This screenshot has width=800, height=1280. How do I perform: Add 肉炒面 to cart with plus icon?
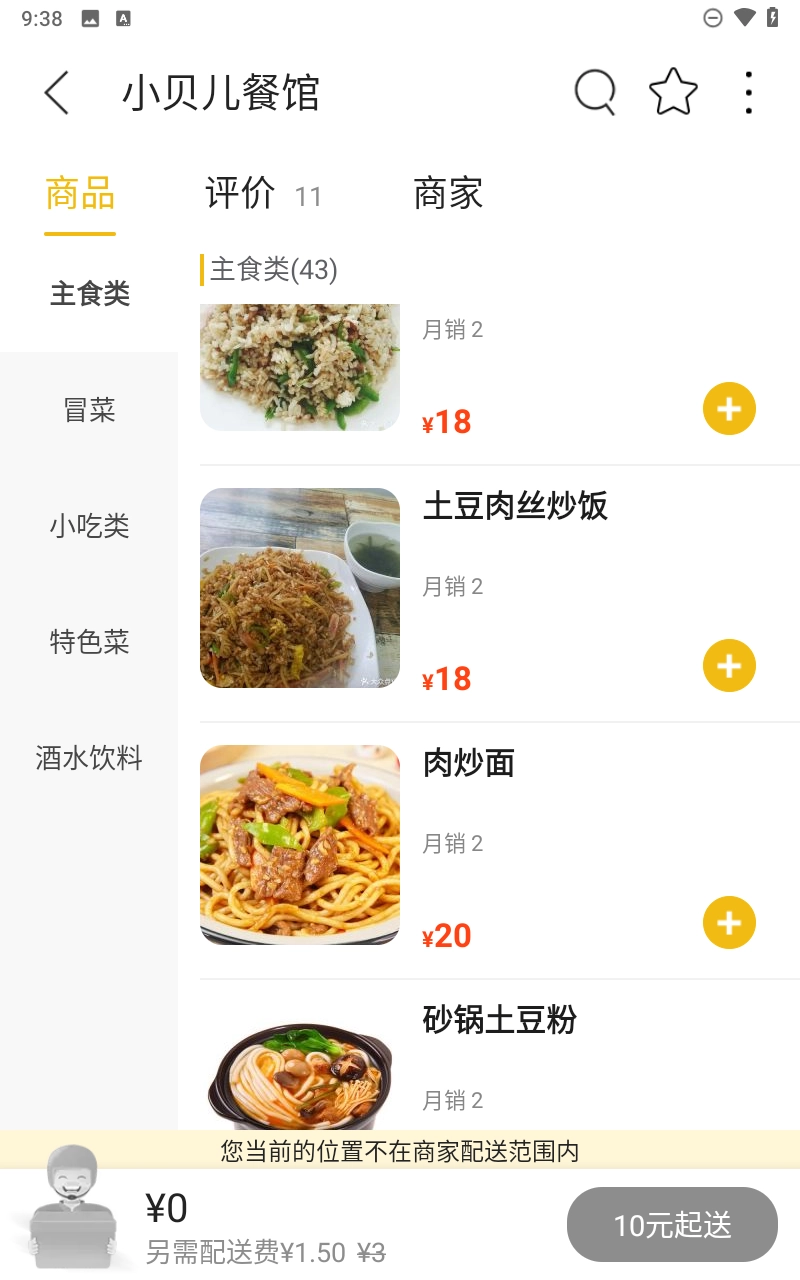729,922
